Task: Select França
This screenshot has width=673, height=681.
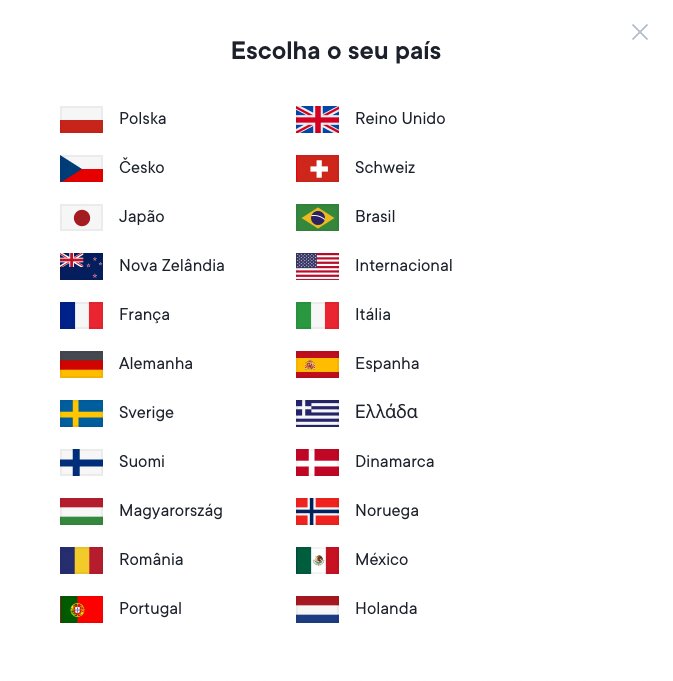Action: tap(144, 315)
